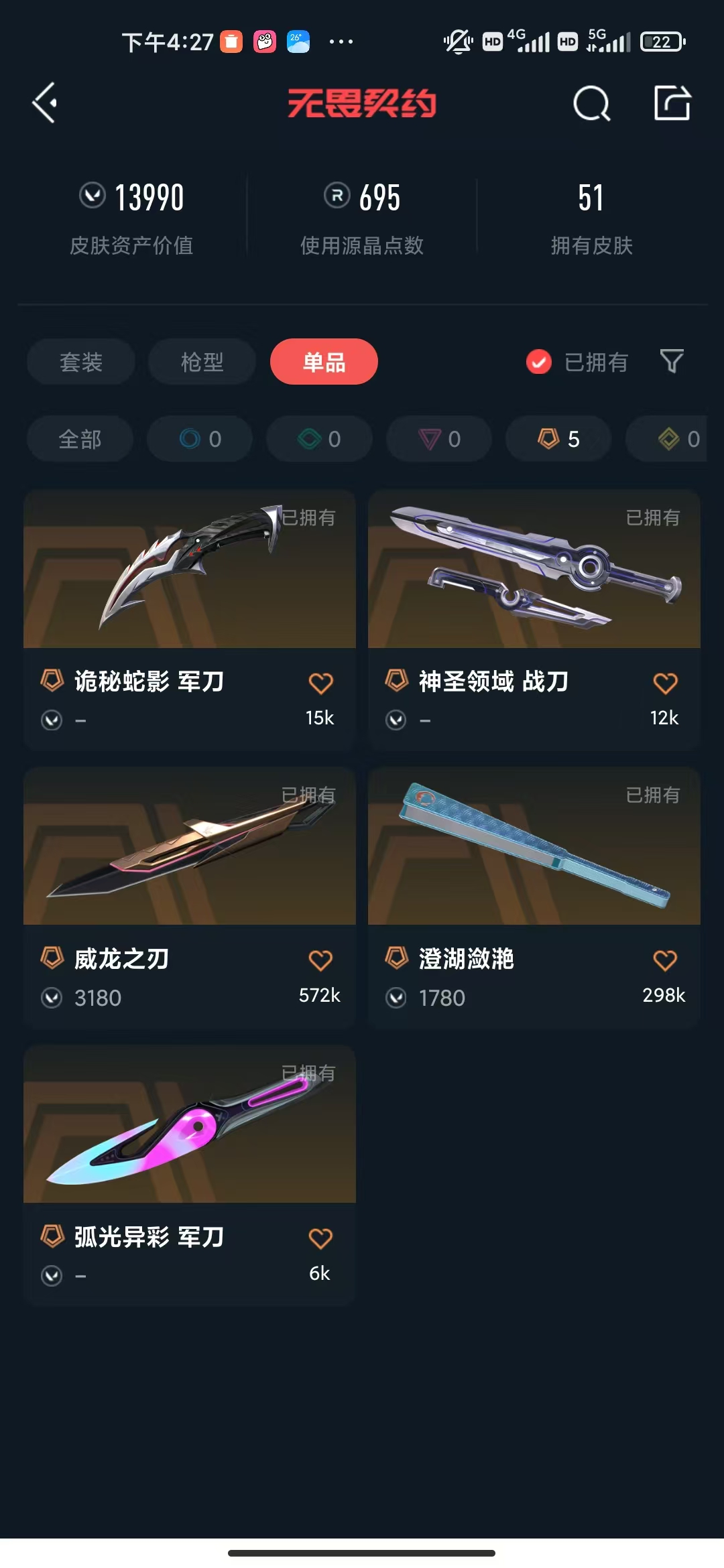Select the 全部 rarity chip

point(80,439)
